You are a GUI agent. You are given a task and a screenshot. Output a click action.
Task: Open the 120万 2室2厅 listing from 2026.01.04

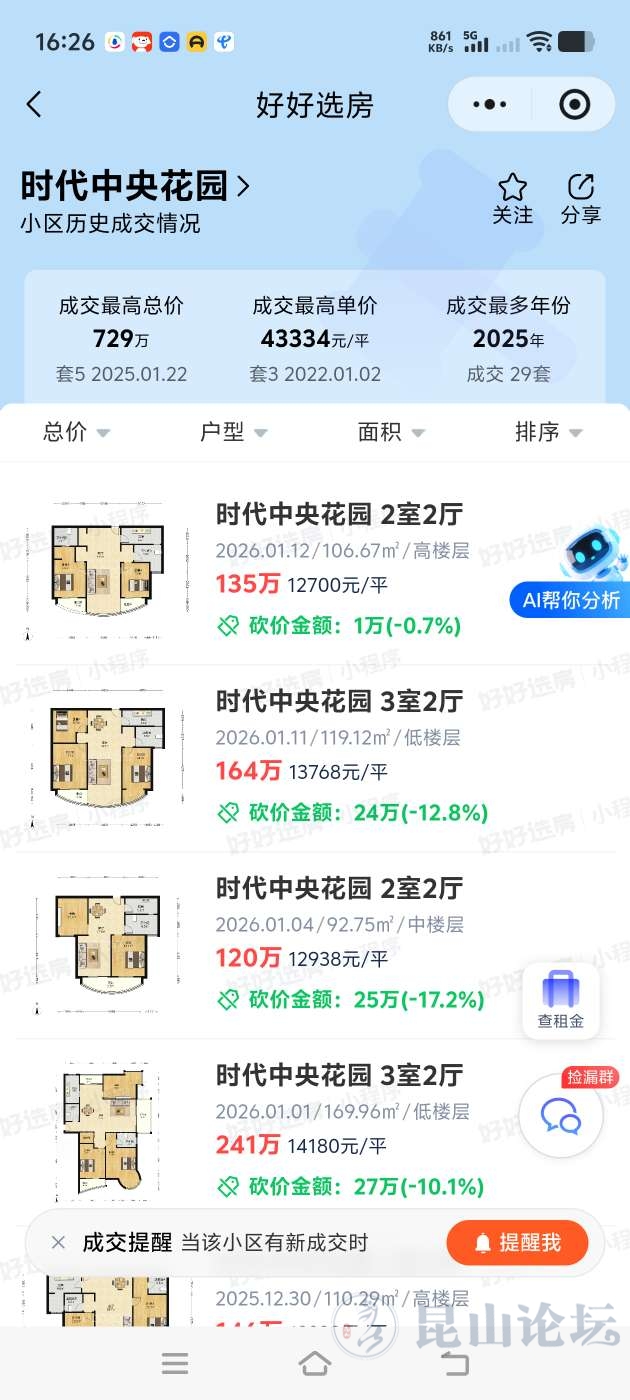pyautogui.click(x=338, y=888)
